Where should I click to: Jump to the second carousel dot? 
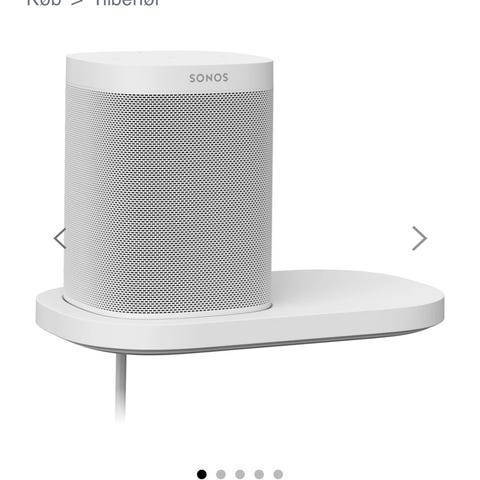tap(221, 474)
